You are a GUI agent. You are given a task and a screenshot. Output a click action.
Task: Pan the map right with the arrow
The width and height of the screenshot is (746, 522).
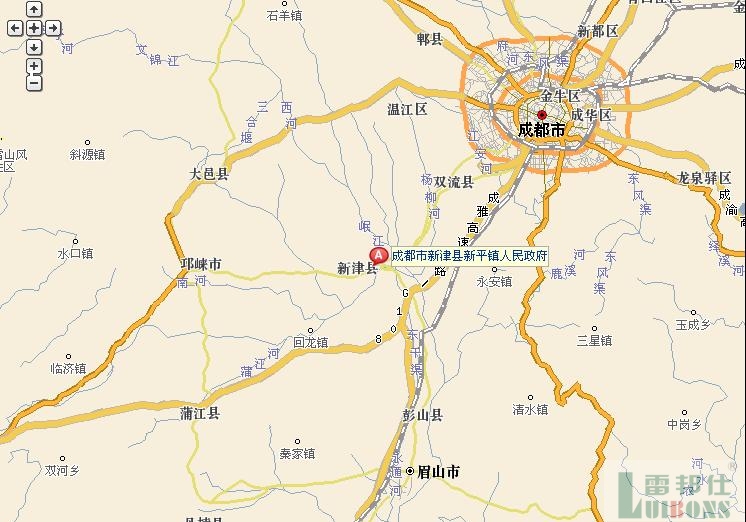tap(53, 28)
